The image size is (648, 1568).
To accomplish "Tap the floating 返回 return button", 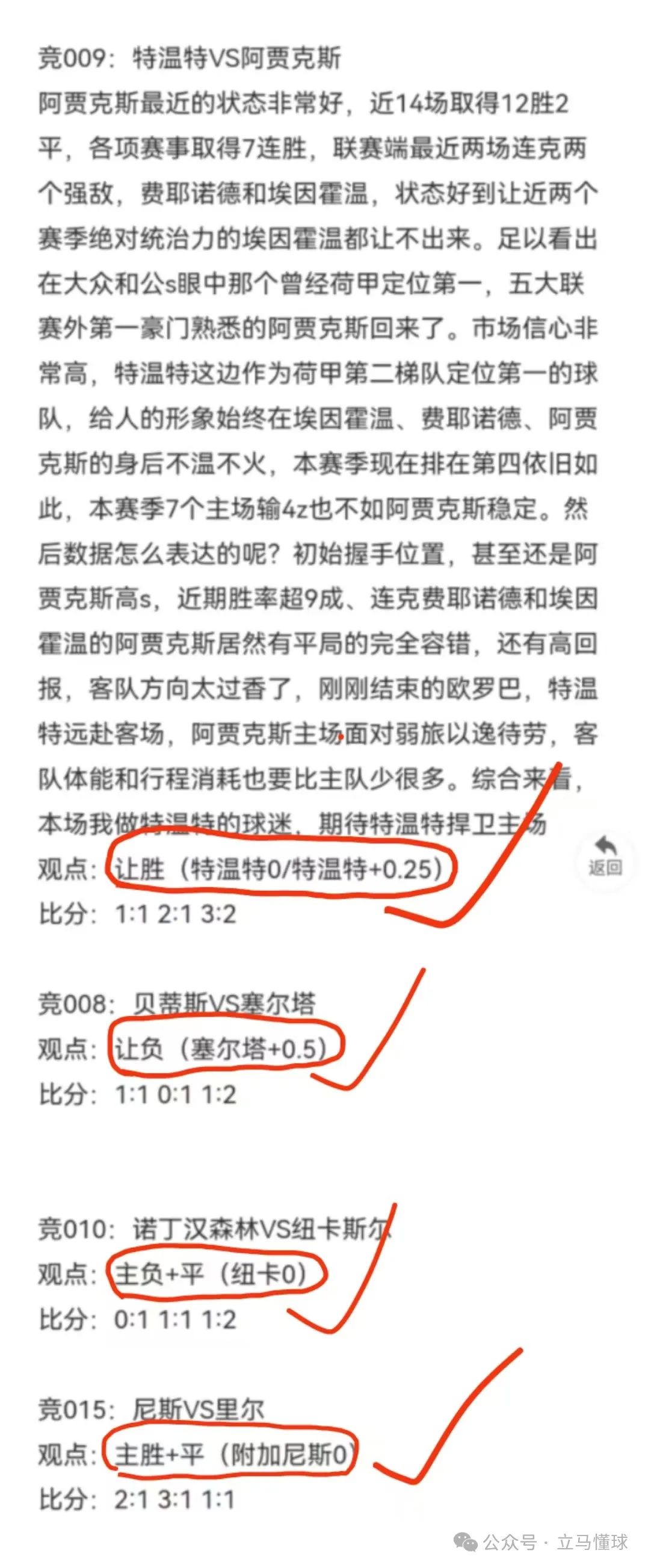I will pyautogui.click(x=604, y=856).
